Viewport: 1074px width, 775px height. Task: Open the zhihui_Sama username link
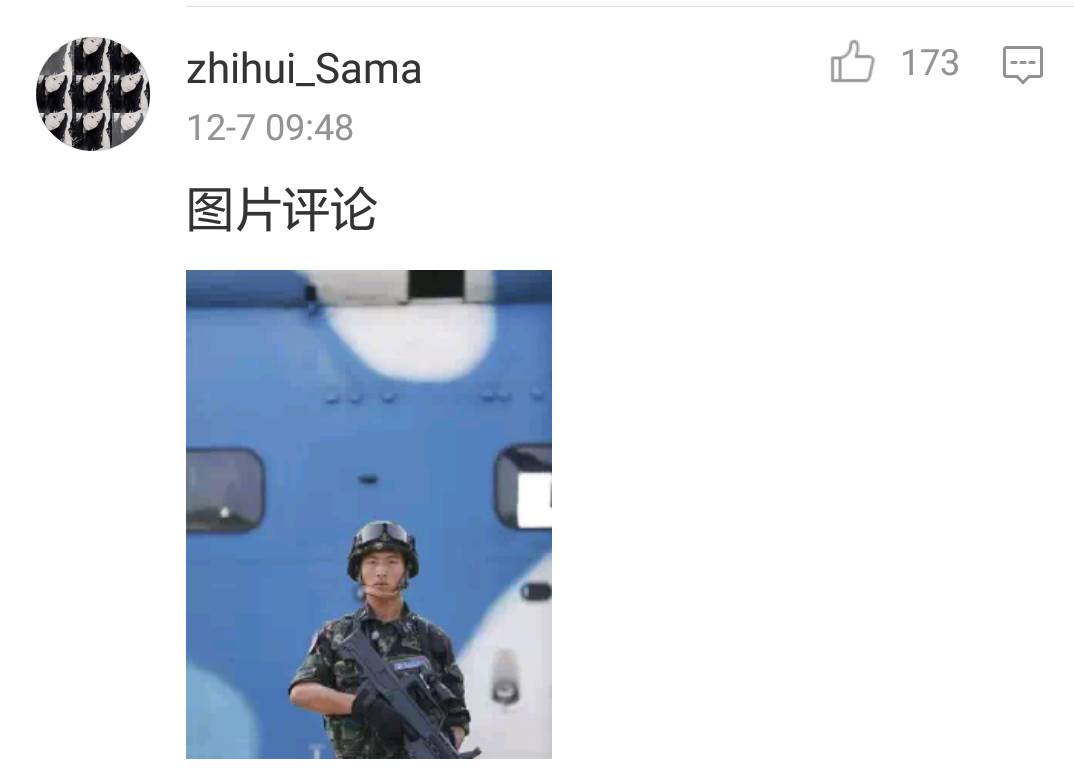click(x=304, y=69)
